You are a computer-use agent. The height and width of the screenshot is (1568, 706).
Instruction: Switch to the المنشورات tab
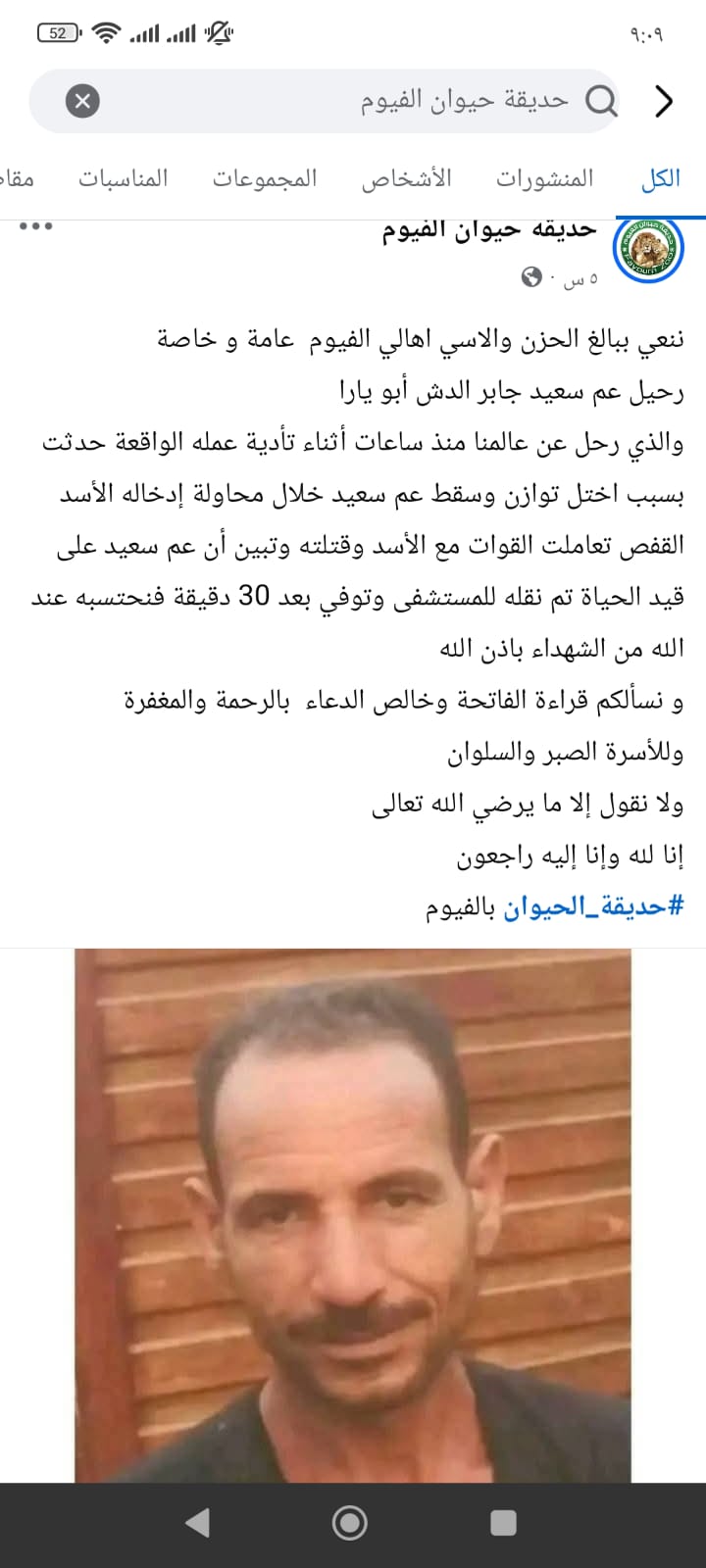545,178
